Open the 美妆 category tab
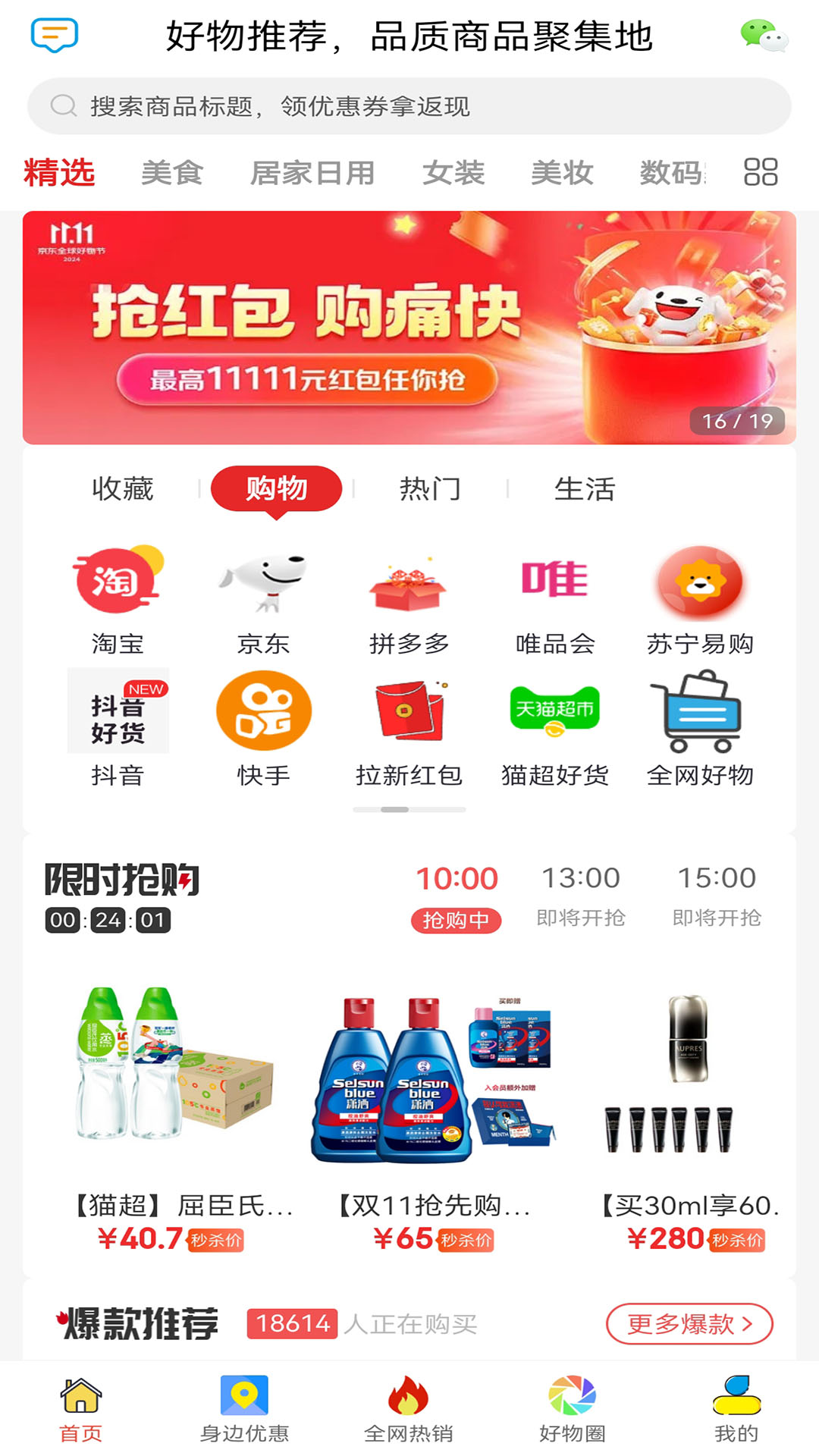 (x=563, y=173)
